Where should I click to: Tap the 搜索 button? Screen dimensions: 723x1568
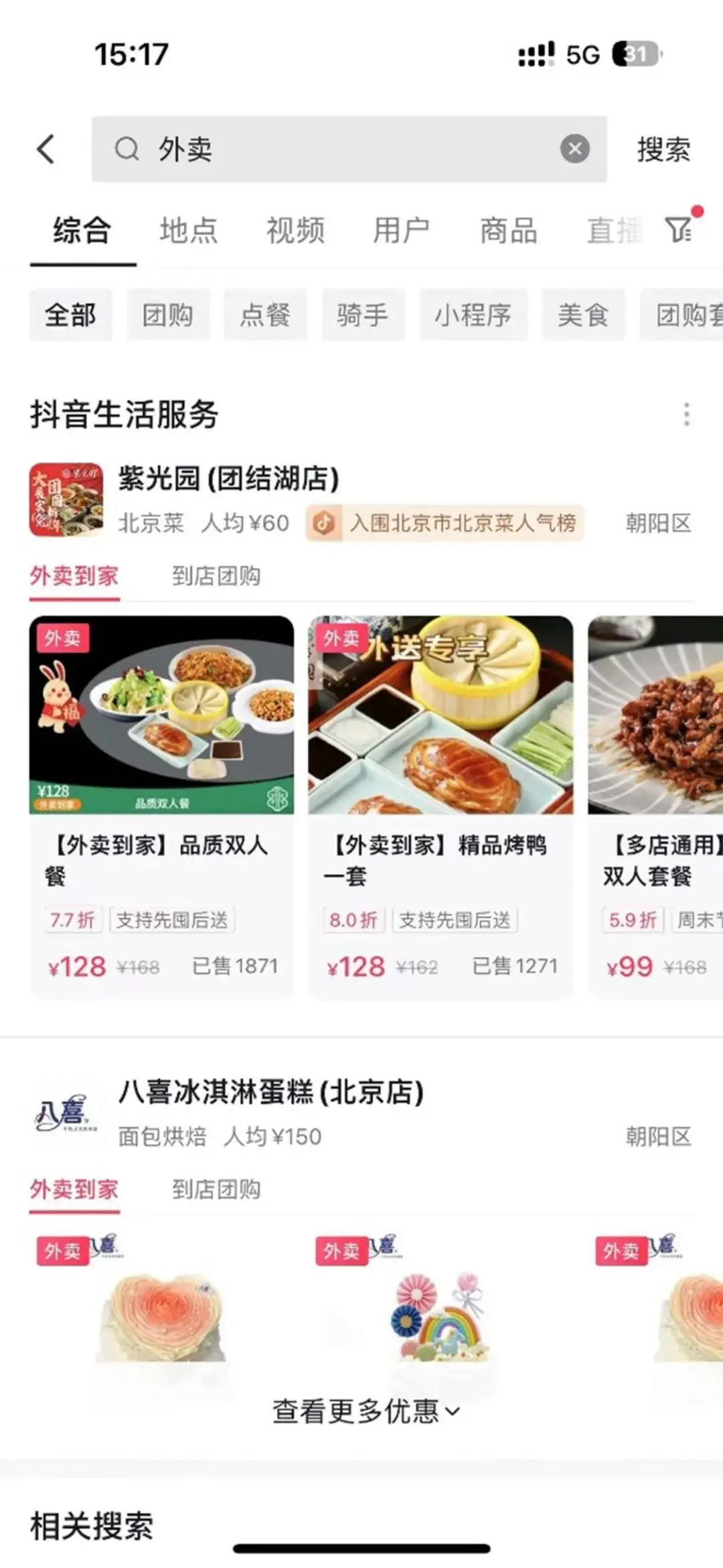point(663,149)
